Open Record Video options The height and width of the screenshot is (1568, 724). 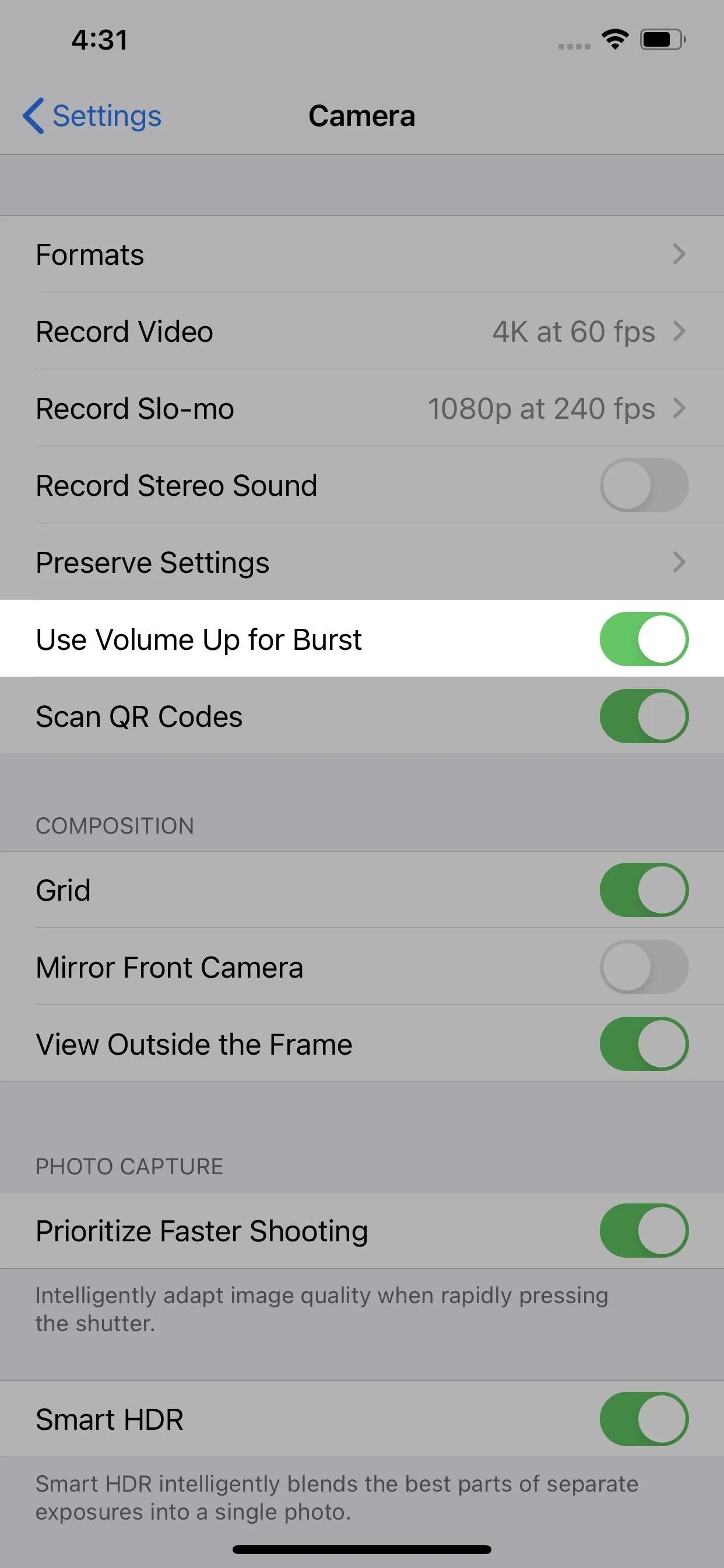(362, 331)
